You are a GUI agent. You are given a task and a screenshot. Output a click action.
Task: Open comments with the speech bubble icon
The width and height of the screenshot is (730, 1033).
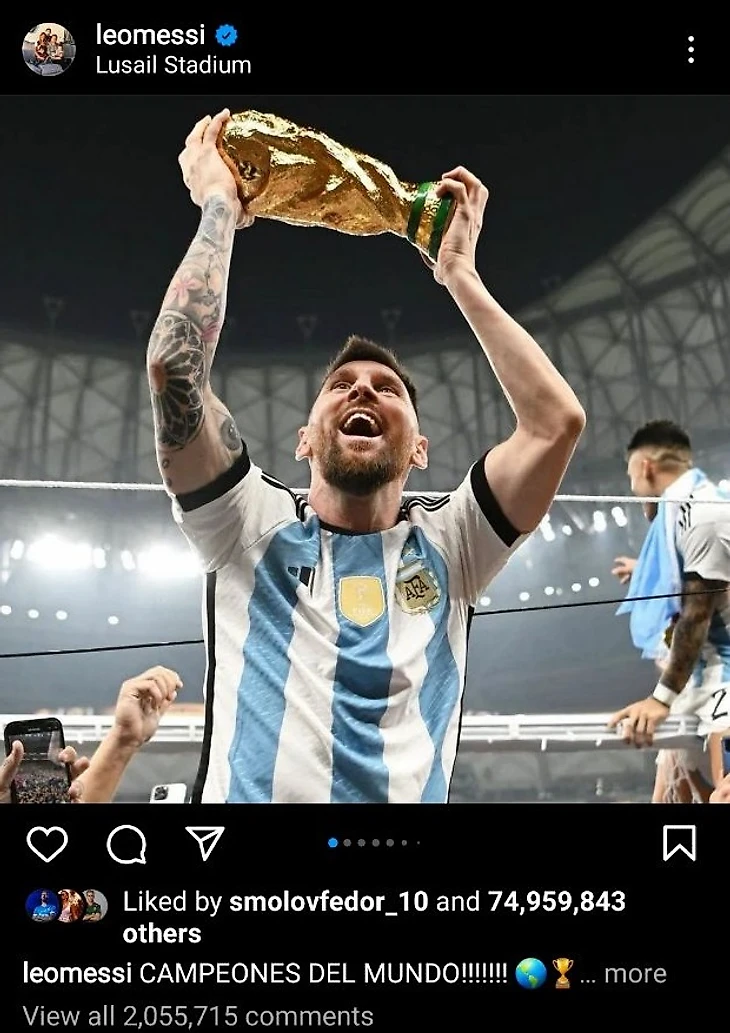coord(126,844)
